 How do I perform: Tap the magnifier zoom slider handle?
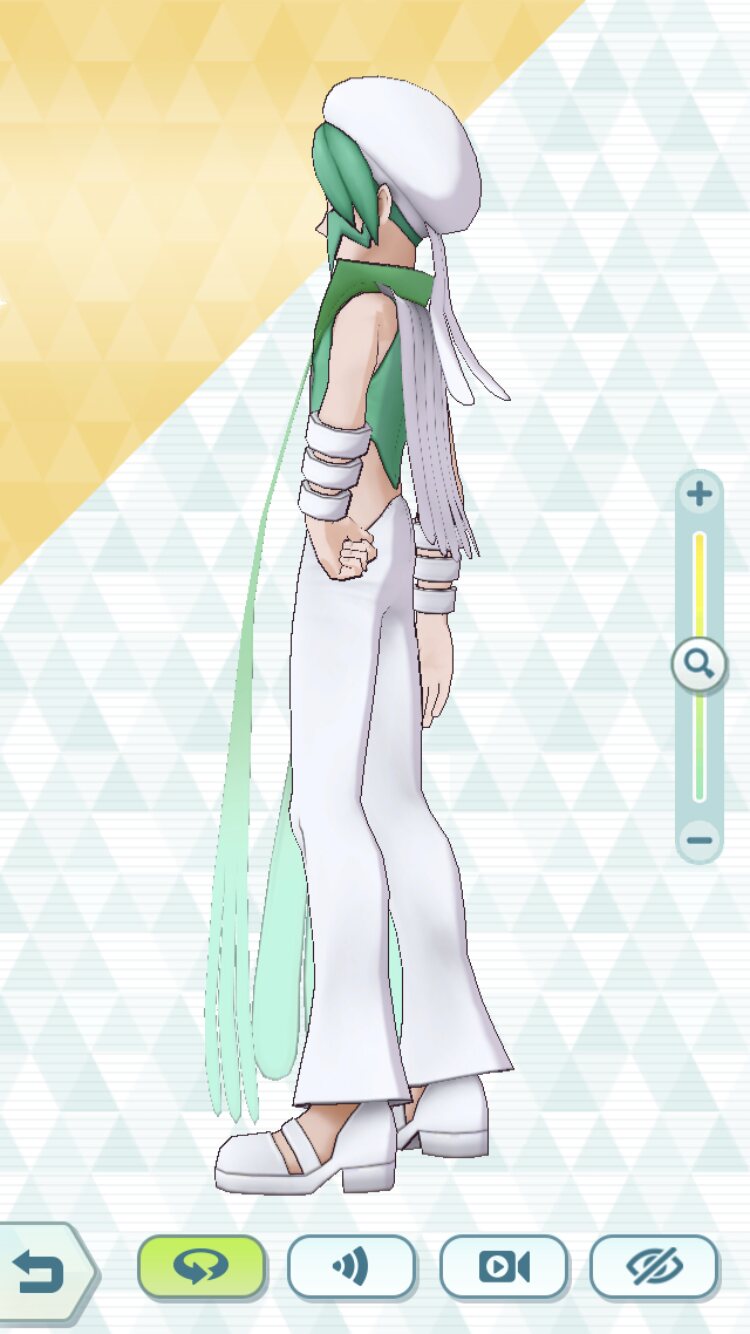click(x=699, y=662)
